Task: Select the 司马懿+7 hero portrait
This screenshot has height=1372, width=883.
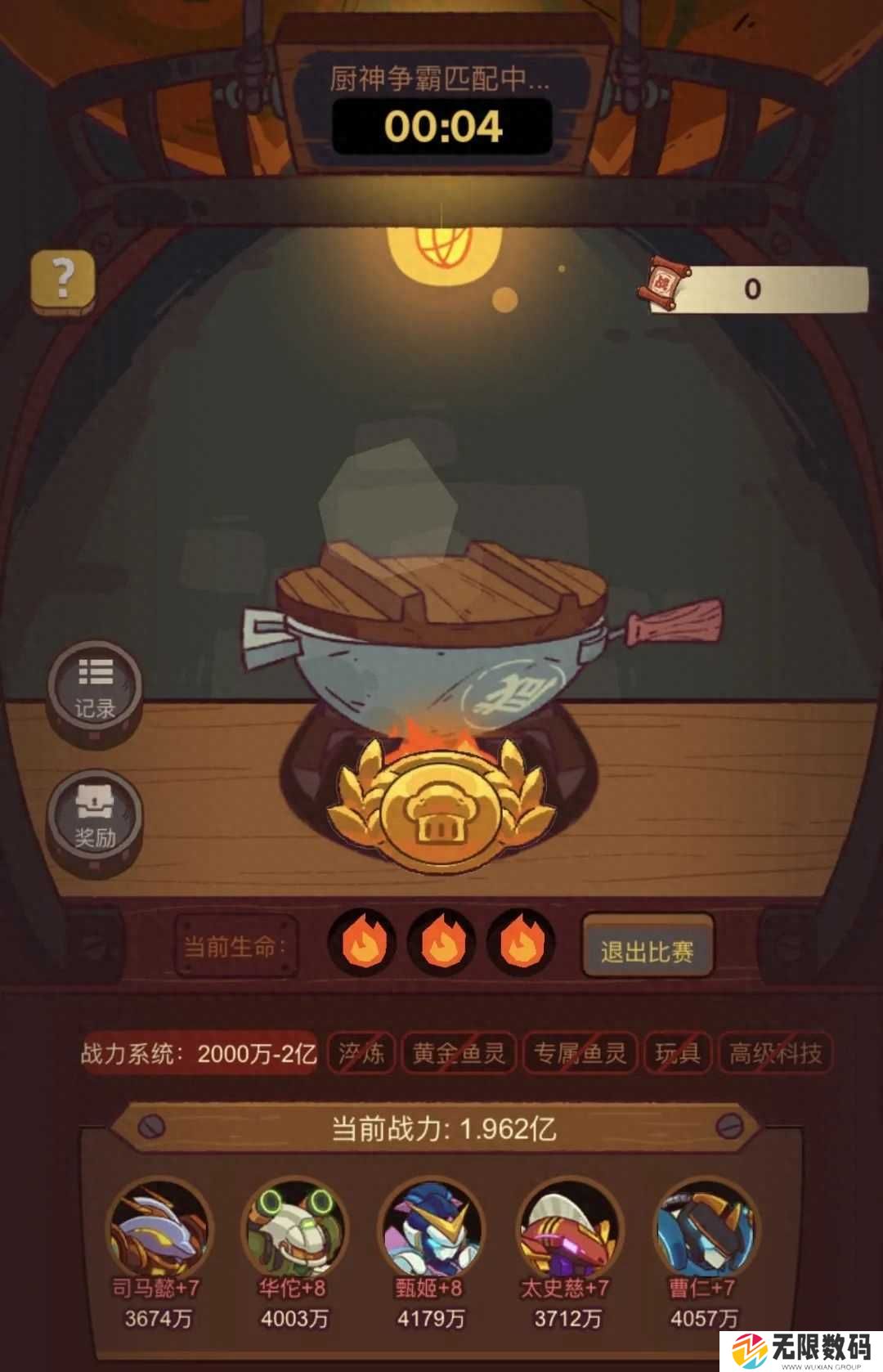Action: click(x=159, y=1230)
